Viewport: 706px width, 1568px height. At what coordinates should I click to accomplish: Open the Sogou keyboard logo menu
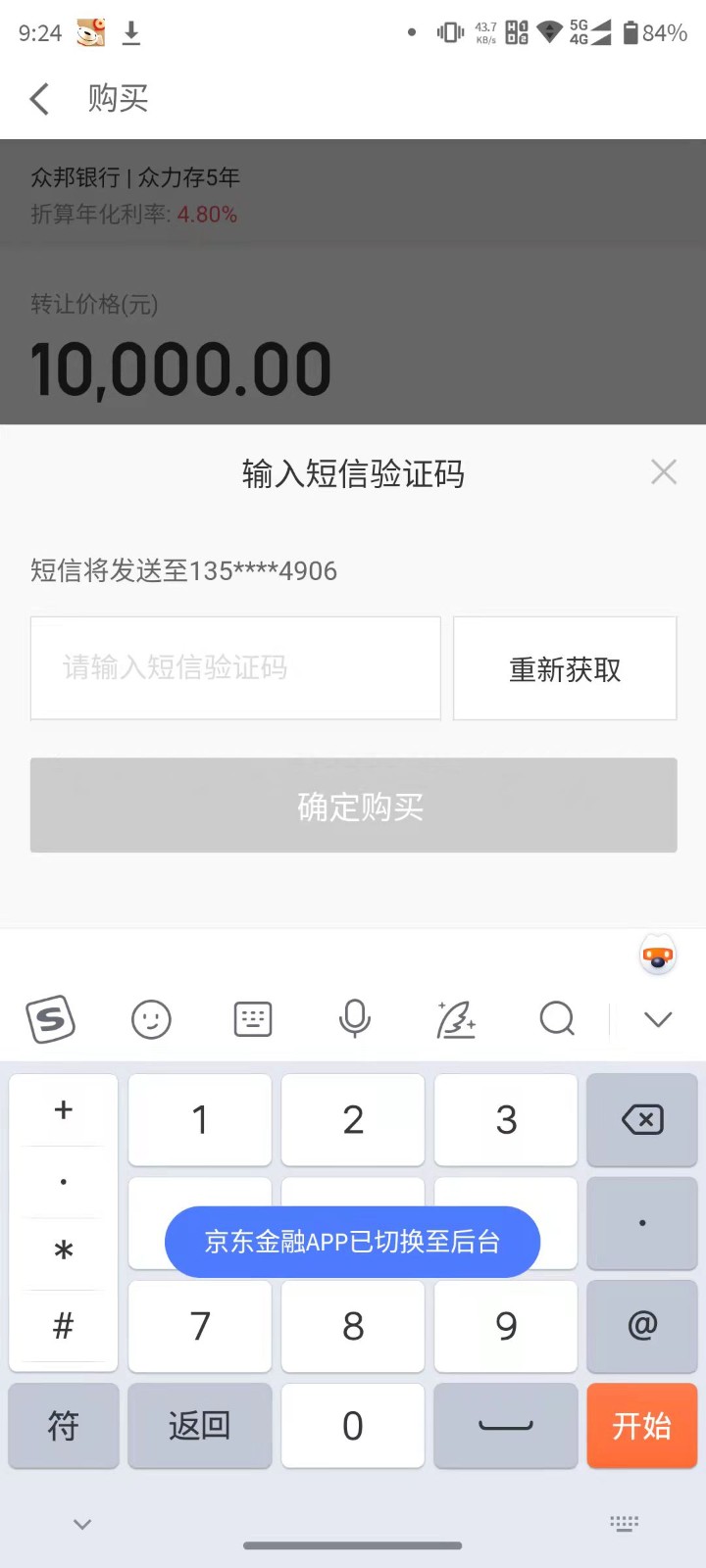click(51, 1019)
